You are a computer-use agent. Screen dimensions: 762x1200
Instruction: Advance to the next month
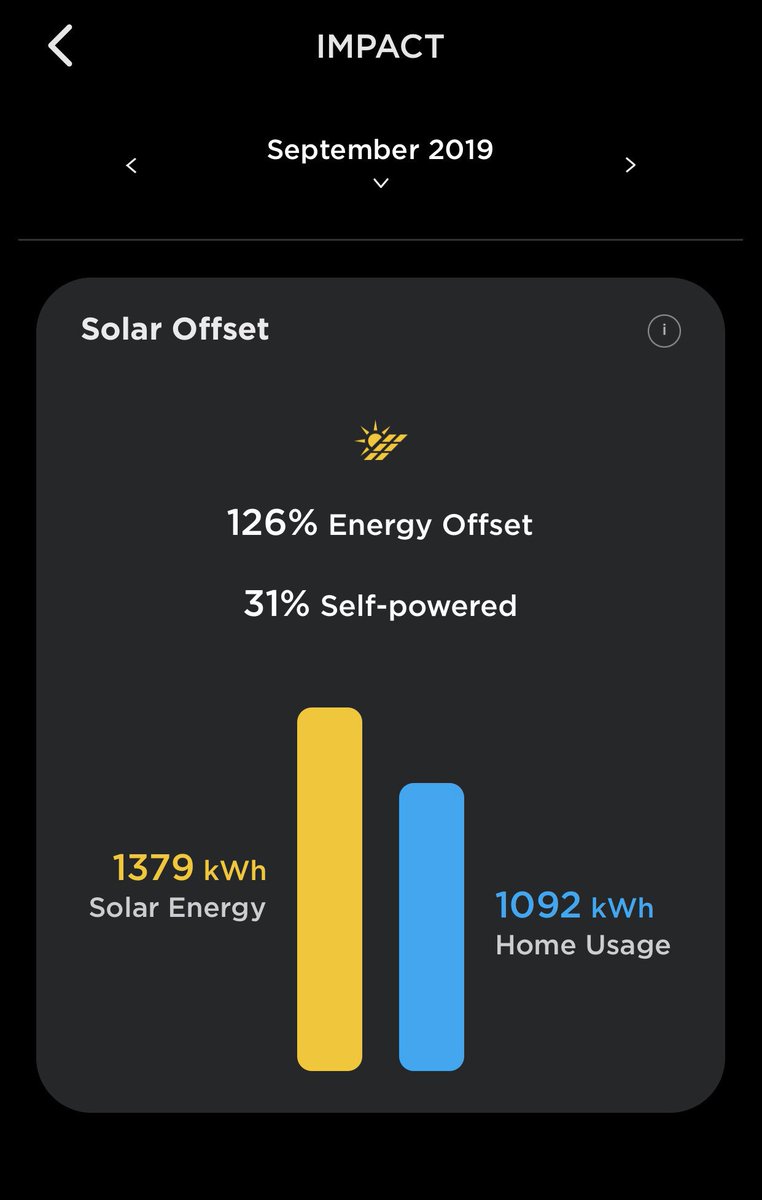pyautogui.click(x=630, y=165)
